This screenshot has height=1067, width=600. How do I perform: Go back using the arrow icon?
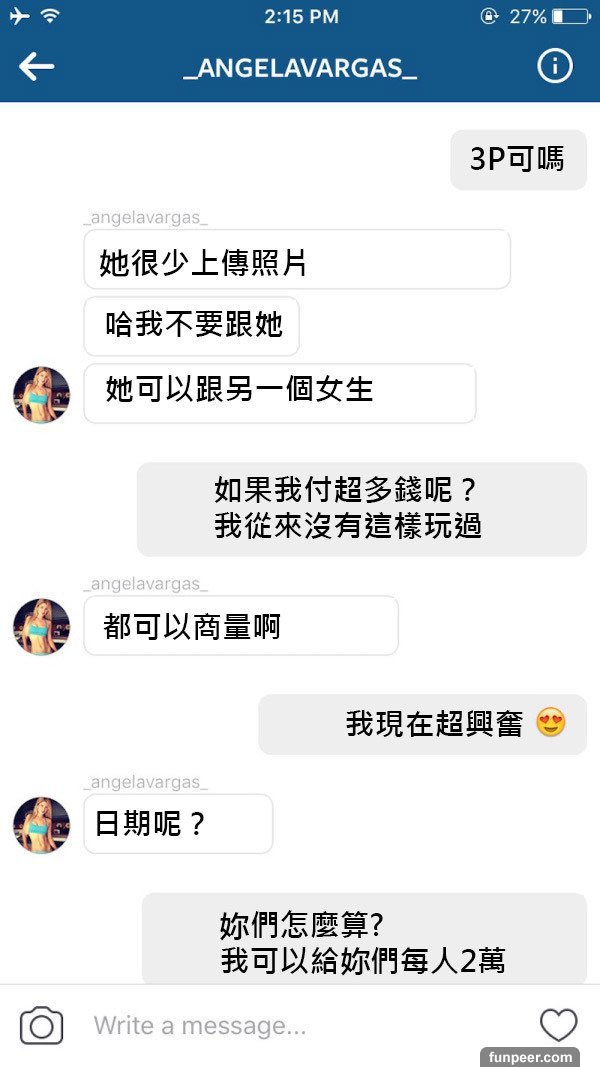(x=37, y=67)
